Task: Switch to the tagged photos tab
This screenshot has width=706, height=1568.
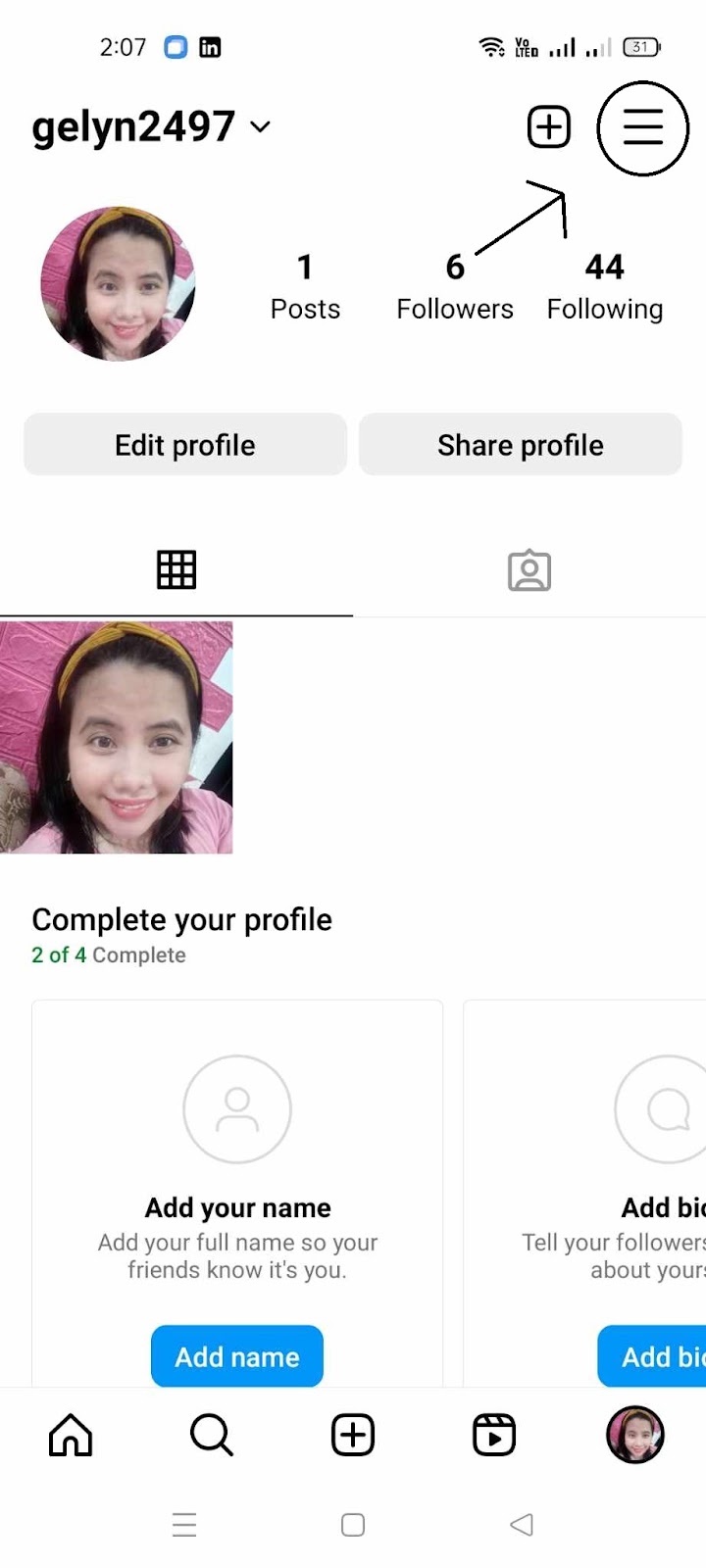Action: click(529, 569)
